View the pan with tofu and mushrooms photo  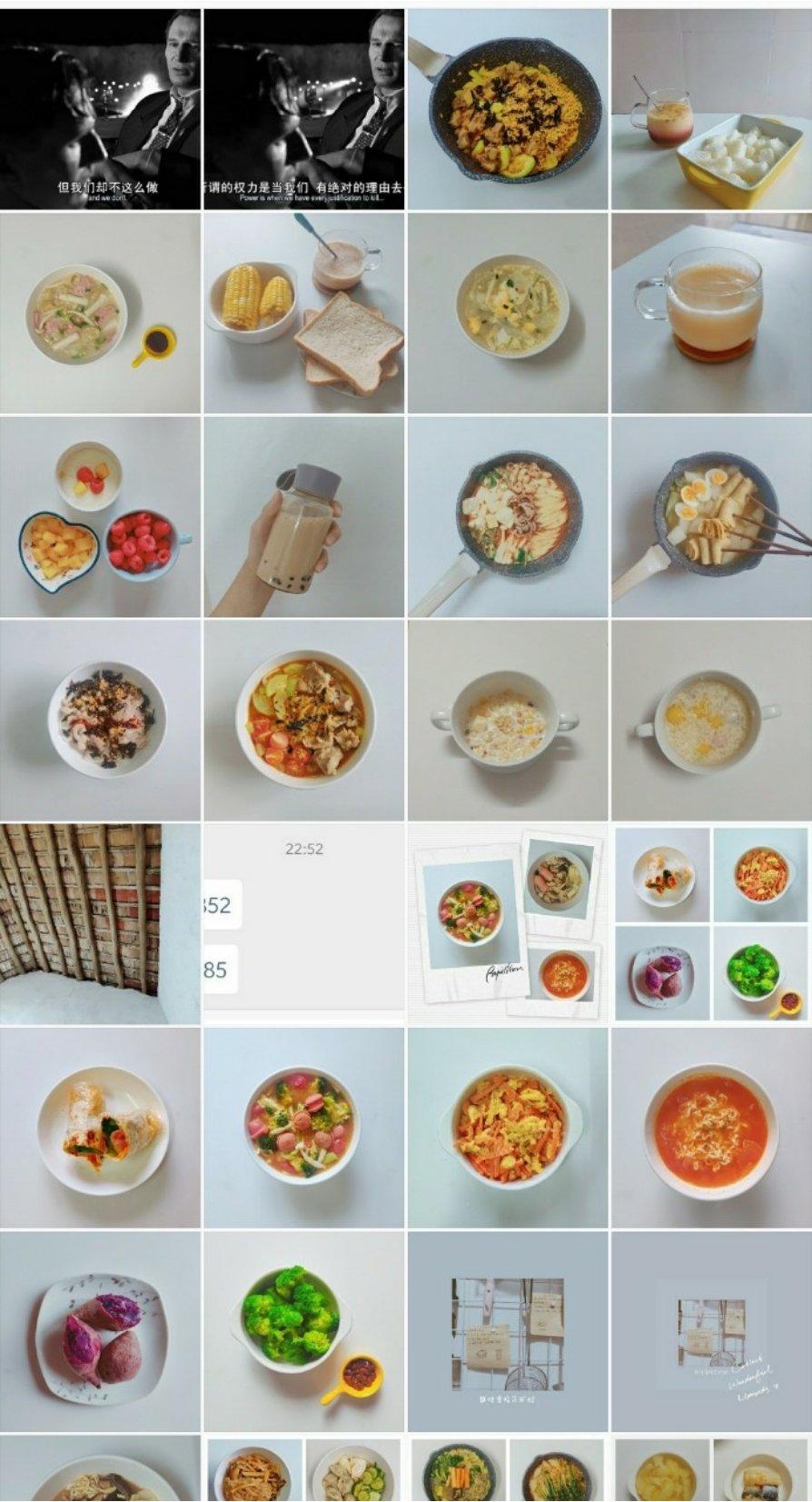(507, 517)
